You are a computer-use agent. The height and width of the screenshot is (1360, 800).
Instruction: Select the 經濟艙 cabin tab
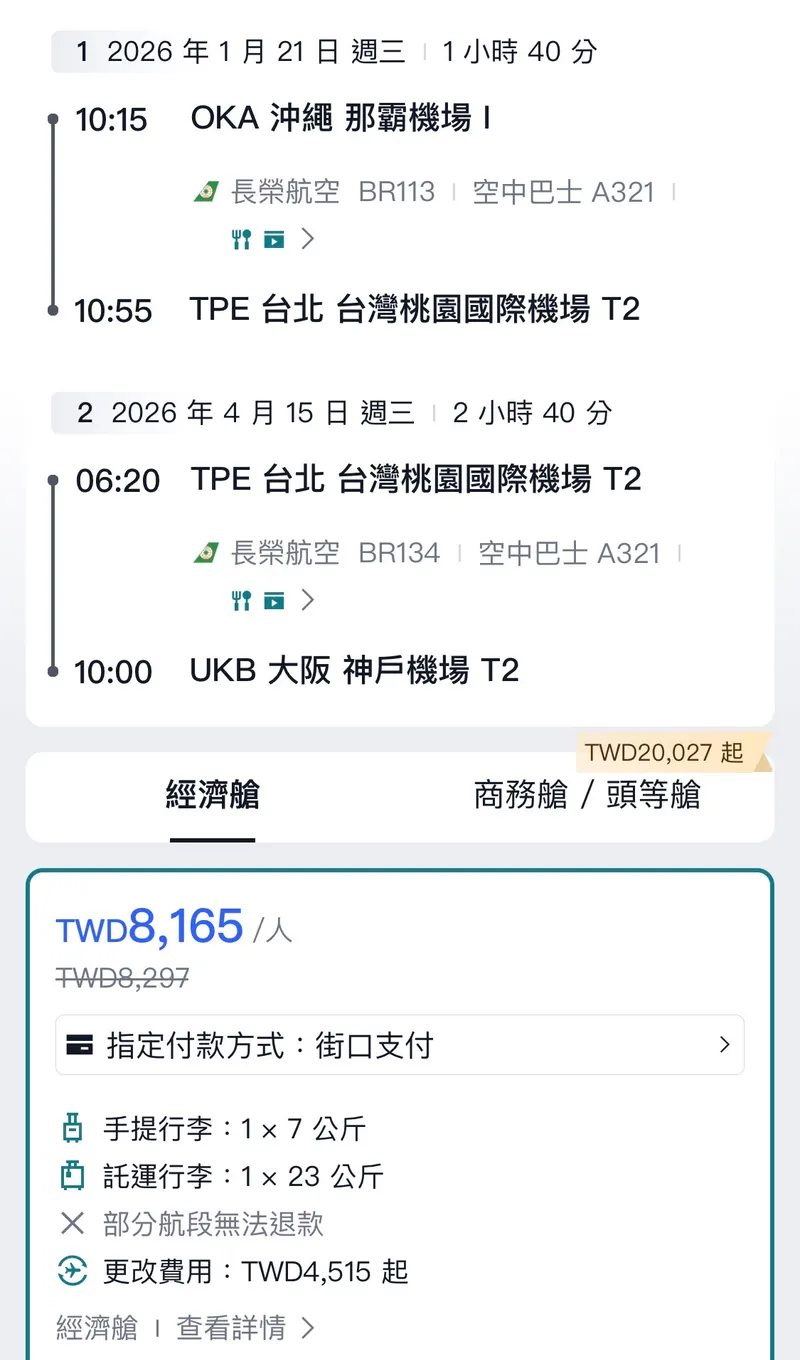click(212, 796)
